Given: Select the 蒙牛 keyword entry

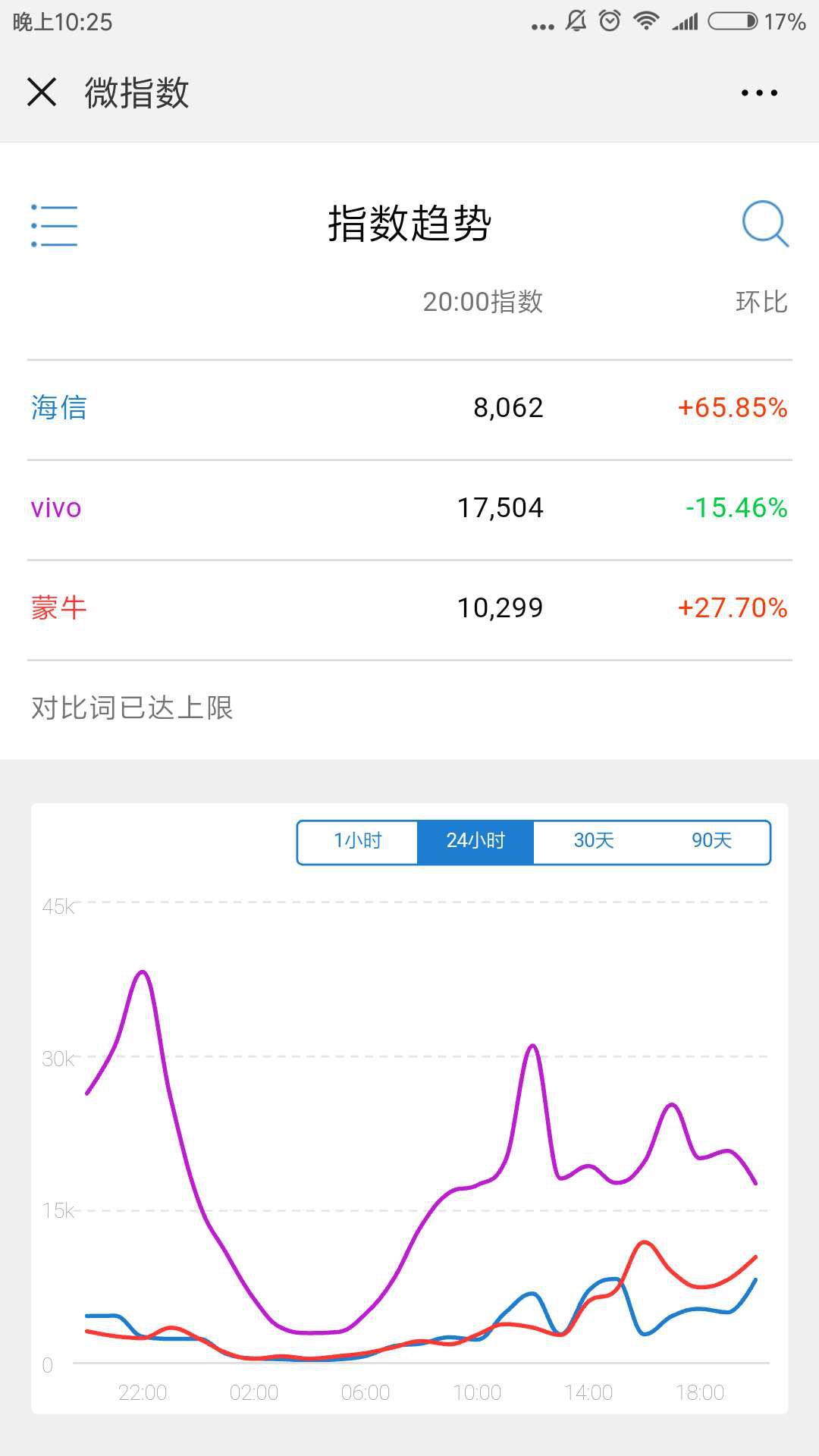Looking at the screenshot, I should [58, 607].
